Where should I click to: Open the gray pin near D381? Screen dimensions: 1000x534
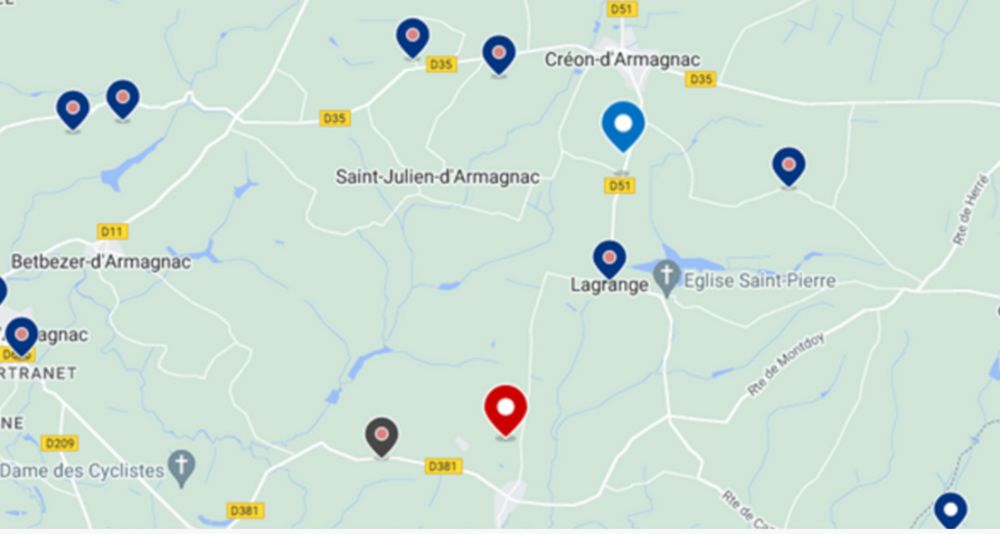(381, 434)
